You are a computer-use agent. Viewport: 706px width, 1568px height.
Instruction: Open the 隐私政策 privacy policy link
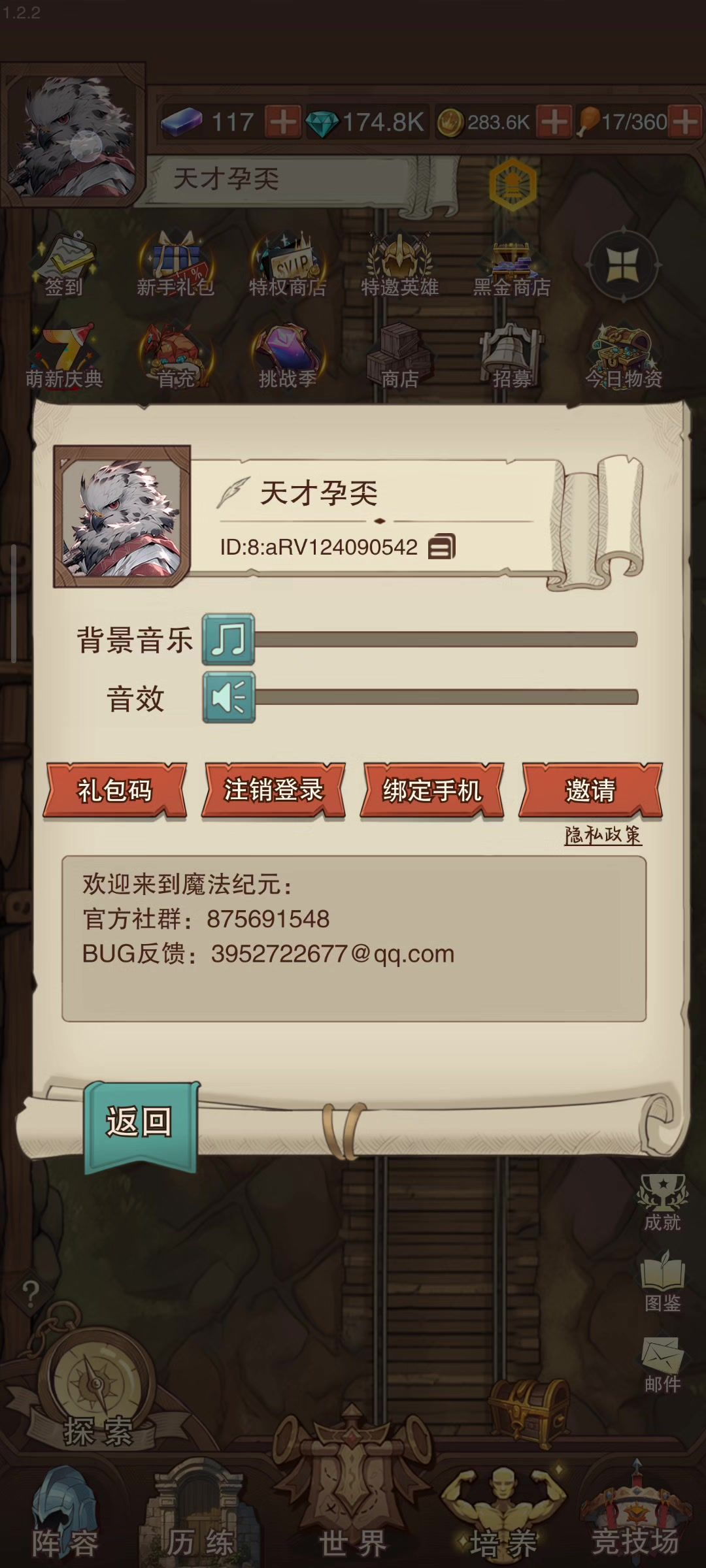point(603,835)
